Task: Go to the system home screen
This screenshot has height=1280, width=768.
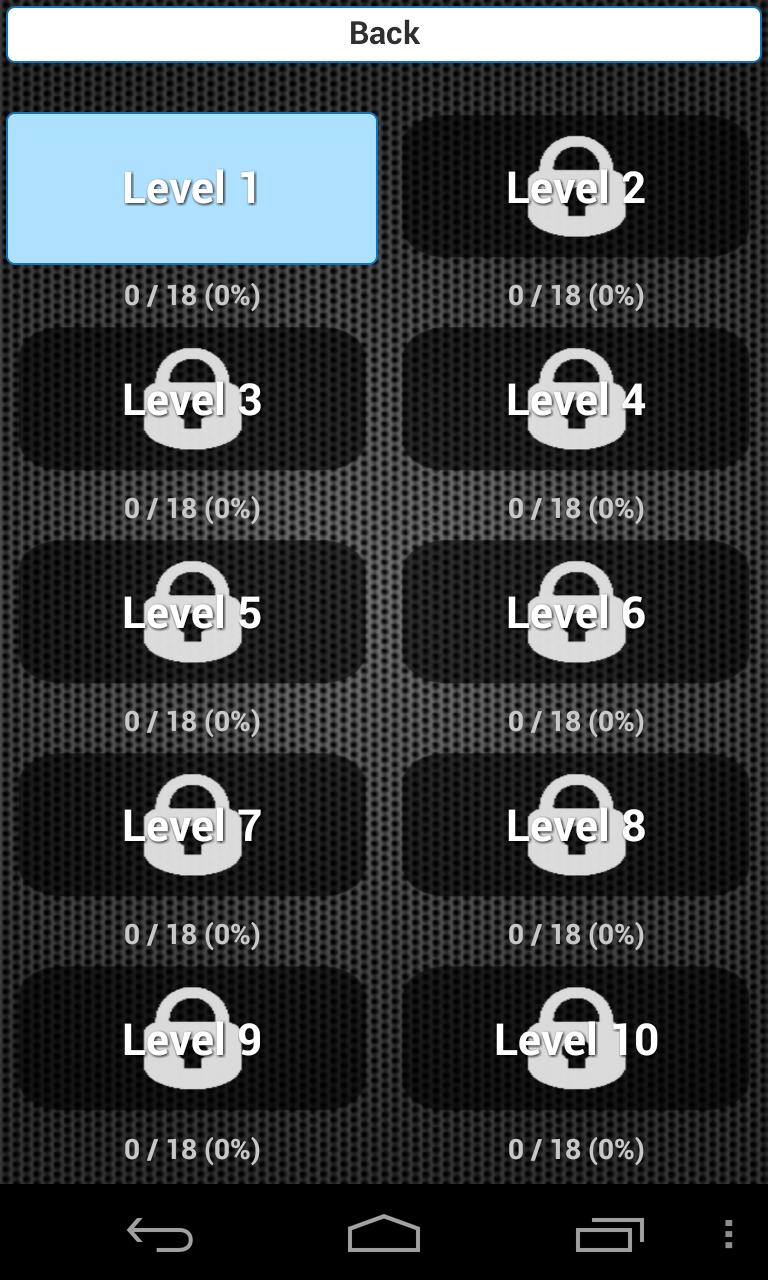Action: pyautogui.click(x=384, y=1234)
